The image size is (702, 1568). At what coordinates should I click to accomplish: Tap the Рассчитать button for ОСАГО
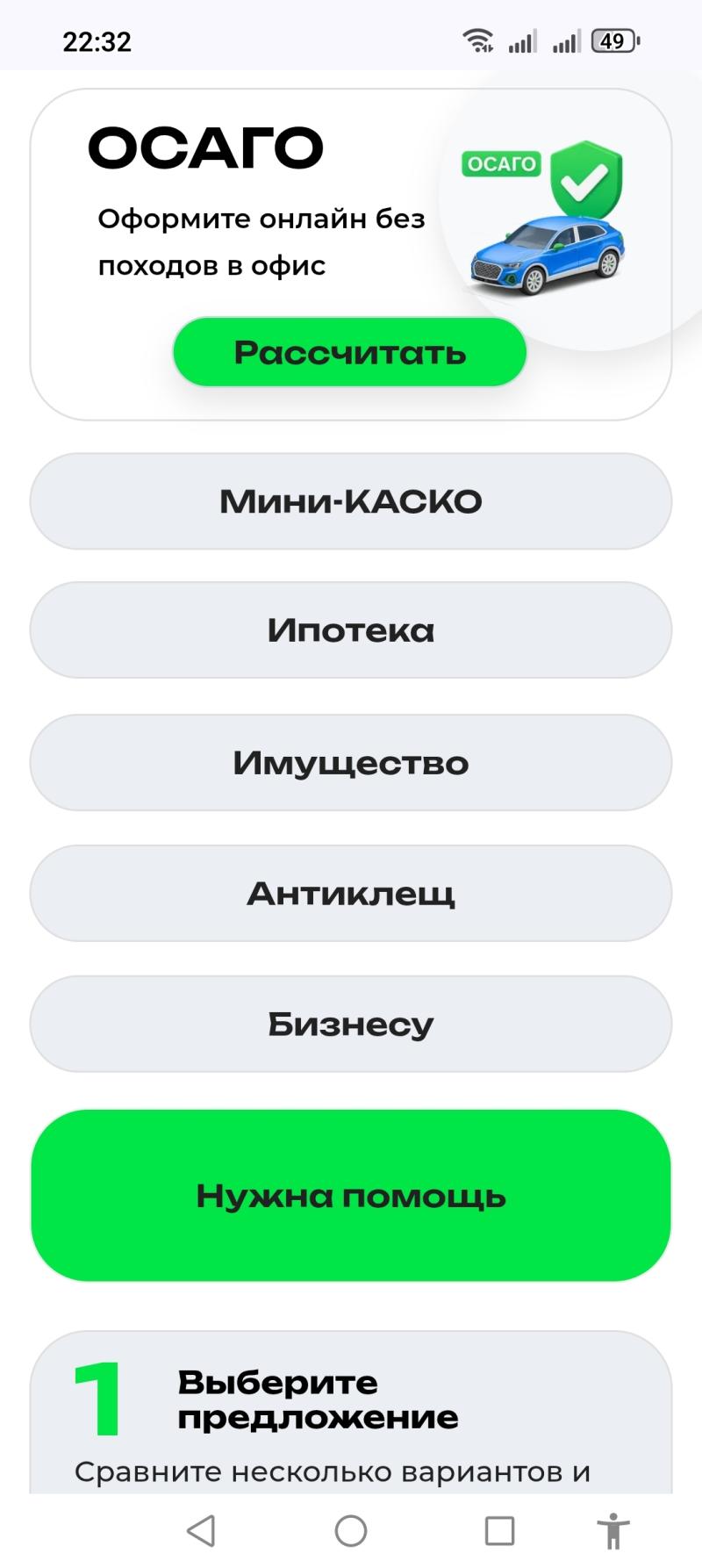click(349, 352)
